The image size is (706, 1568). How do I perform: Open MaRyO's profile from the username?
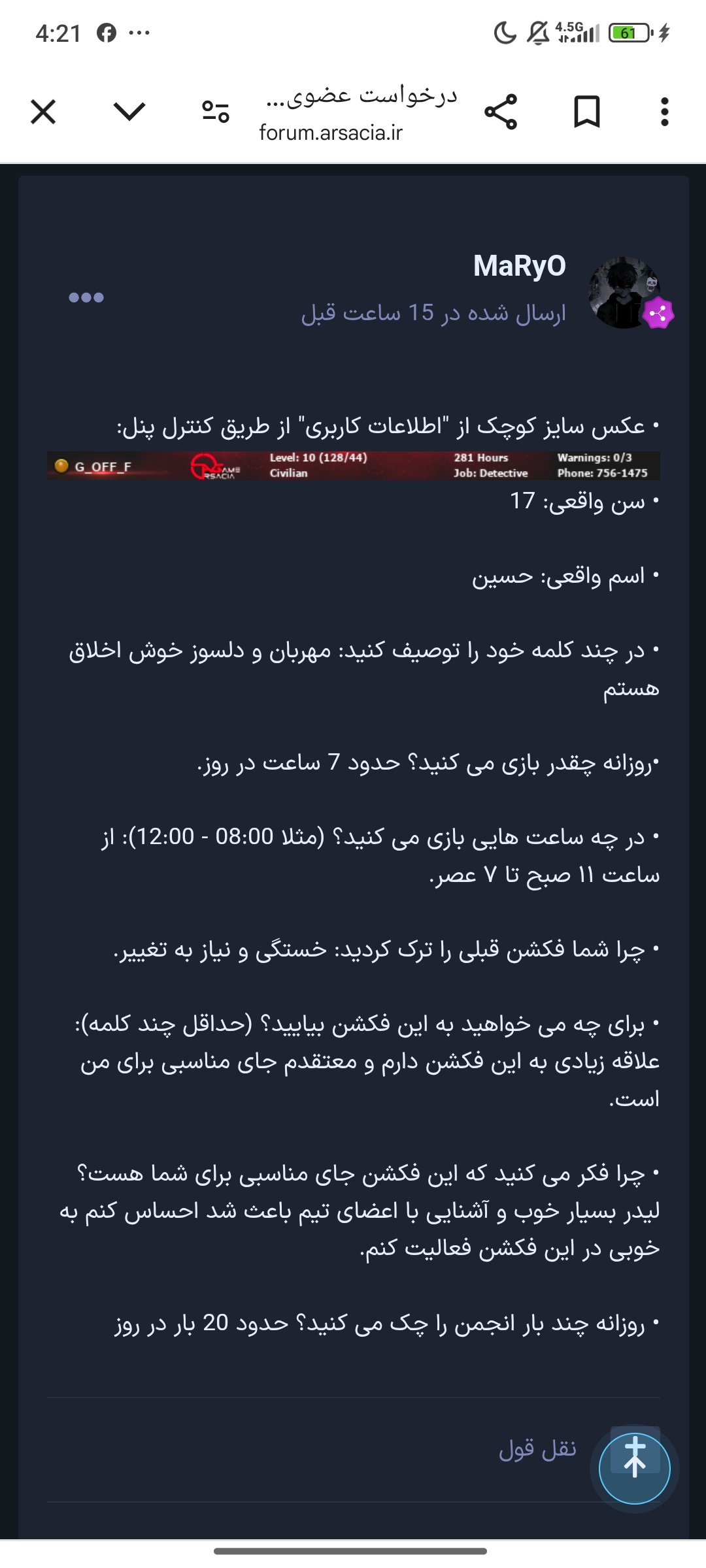[520, 266]
